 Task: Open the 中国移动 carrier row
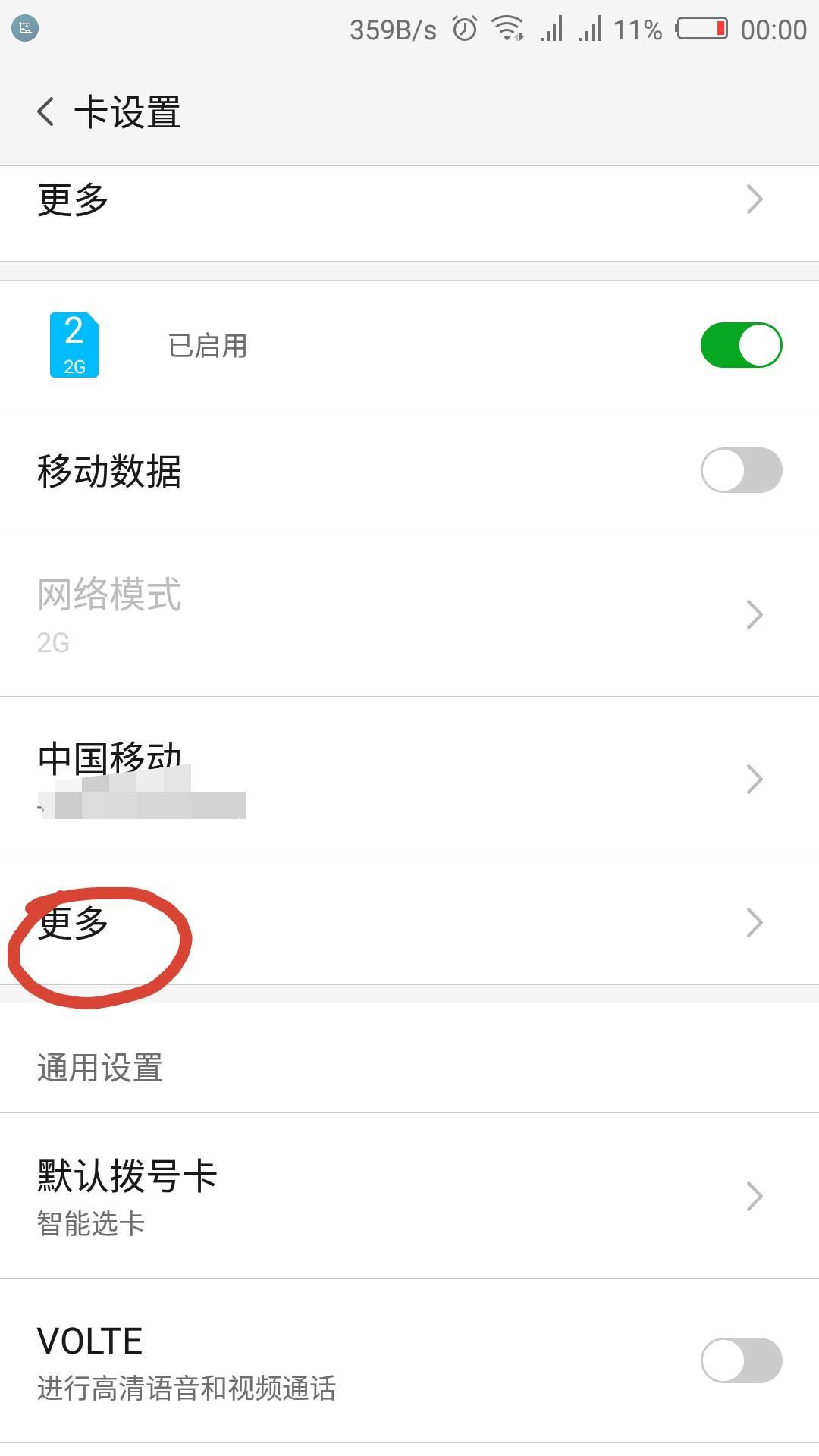pos(409,779)
